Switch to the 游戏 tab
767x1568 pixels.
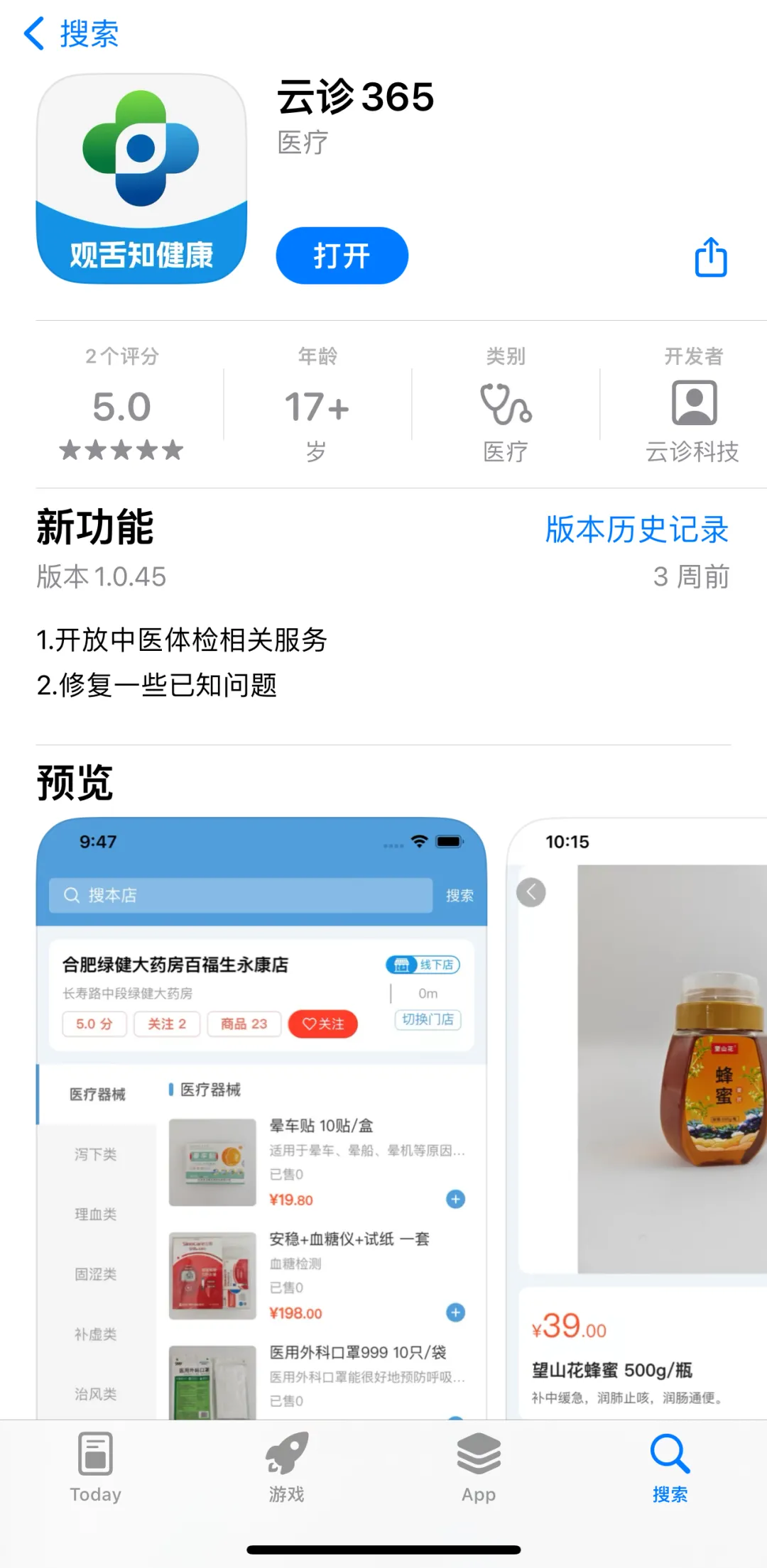point(287,1468)
